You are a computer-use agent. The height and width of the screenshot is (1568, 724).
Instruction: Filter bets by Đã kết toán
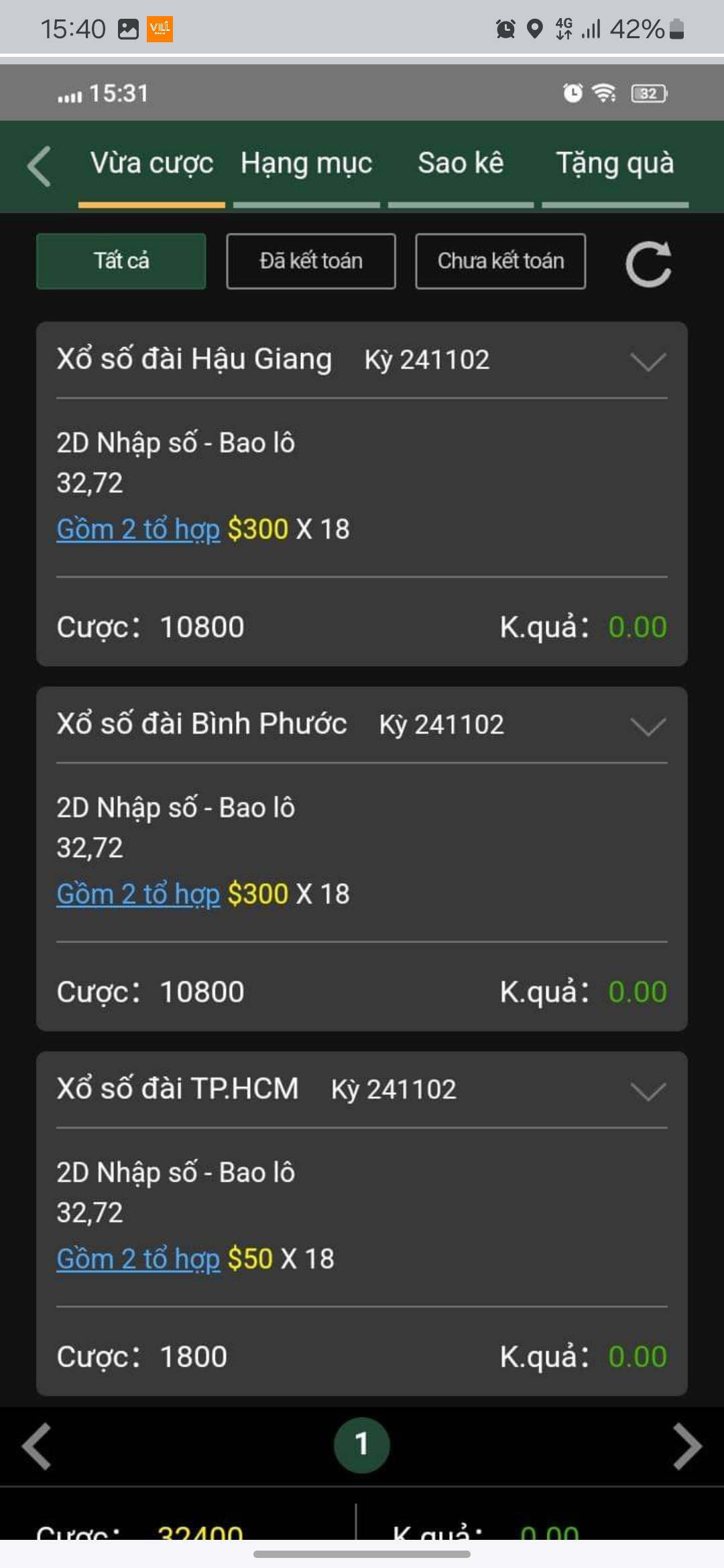tap(311, 261)
